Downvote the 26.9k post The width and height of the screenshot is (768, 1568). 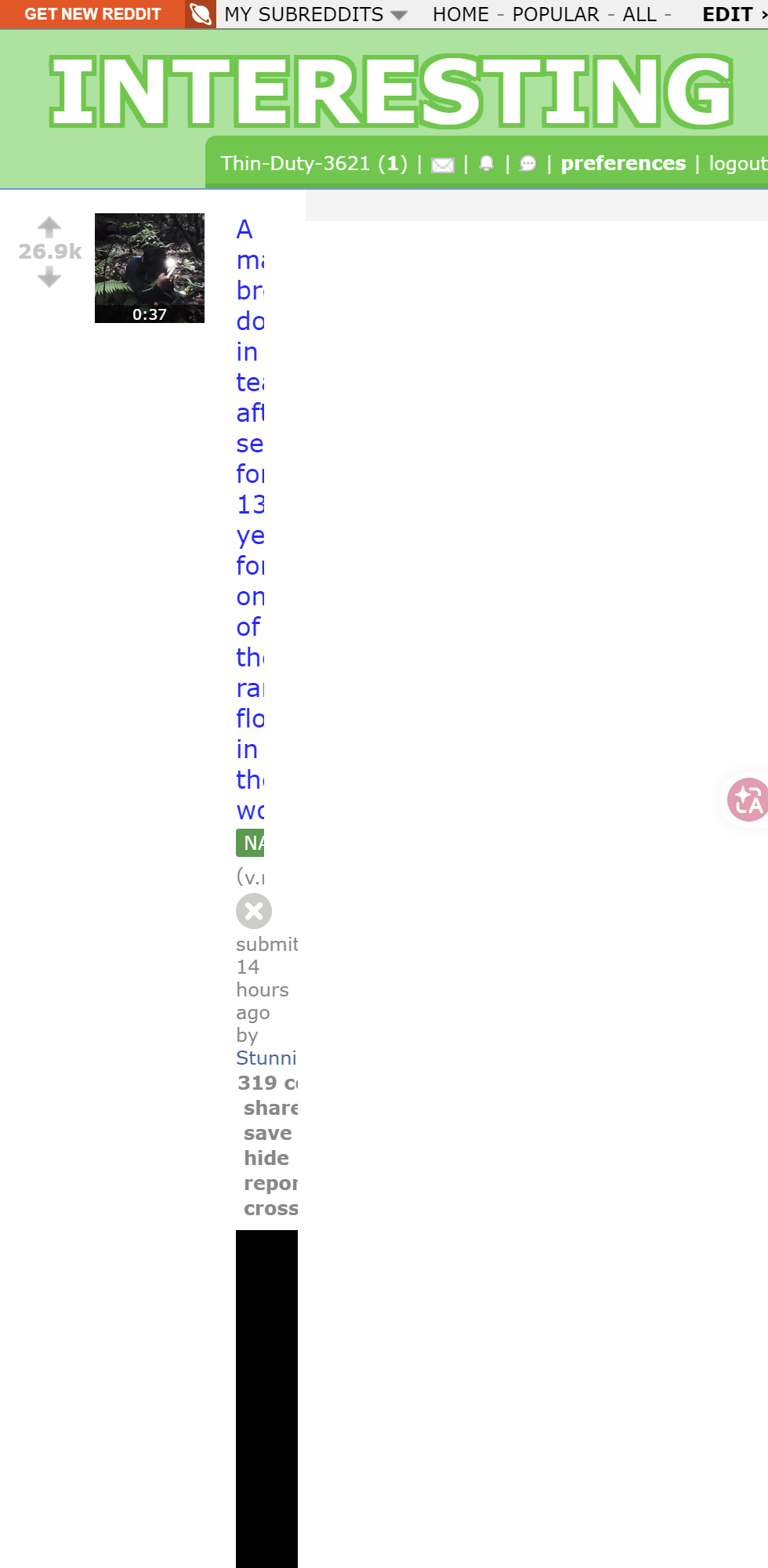pos(49,277)
